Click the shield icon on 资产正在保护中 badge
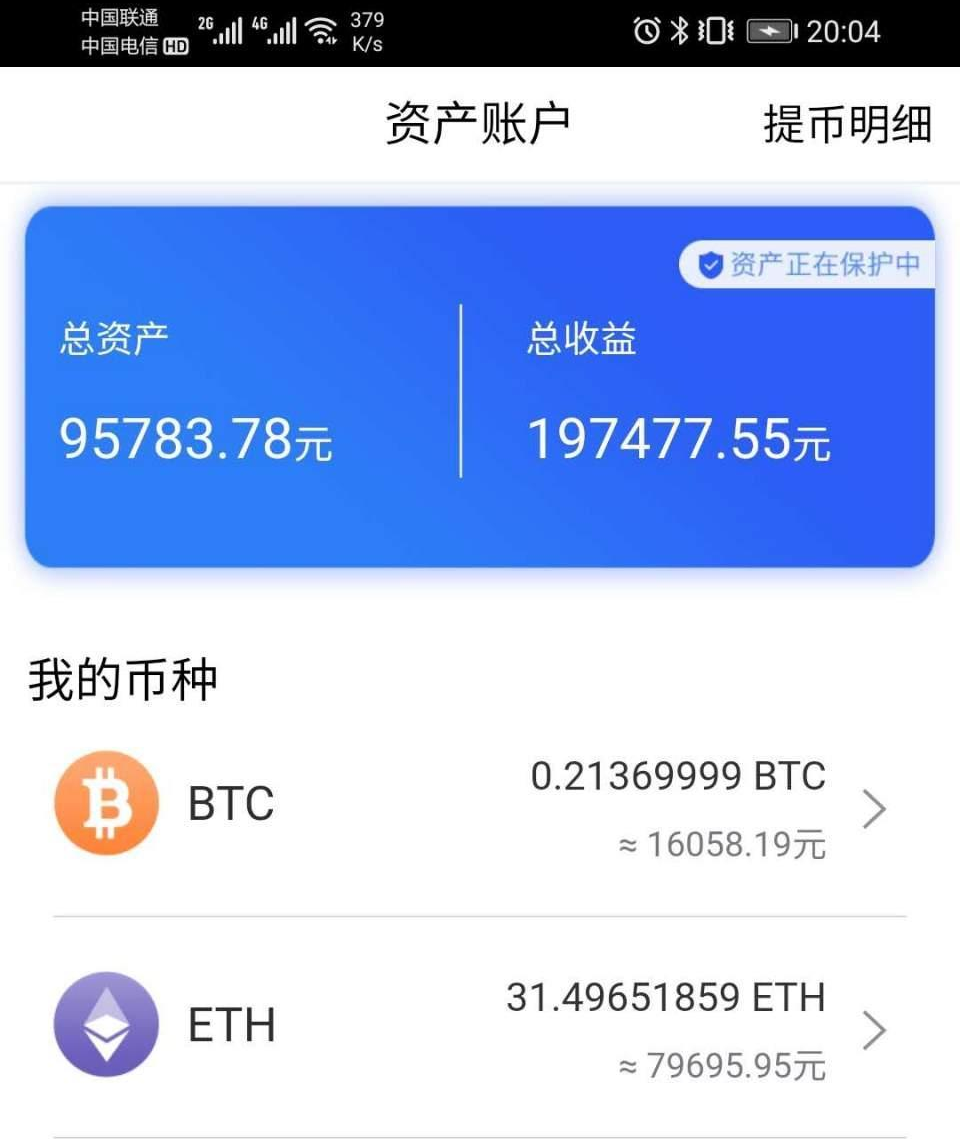960x1142 pixels. 712,263
